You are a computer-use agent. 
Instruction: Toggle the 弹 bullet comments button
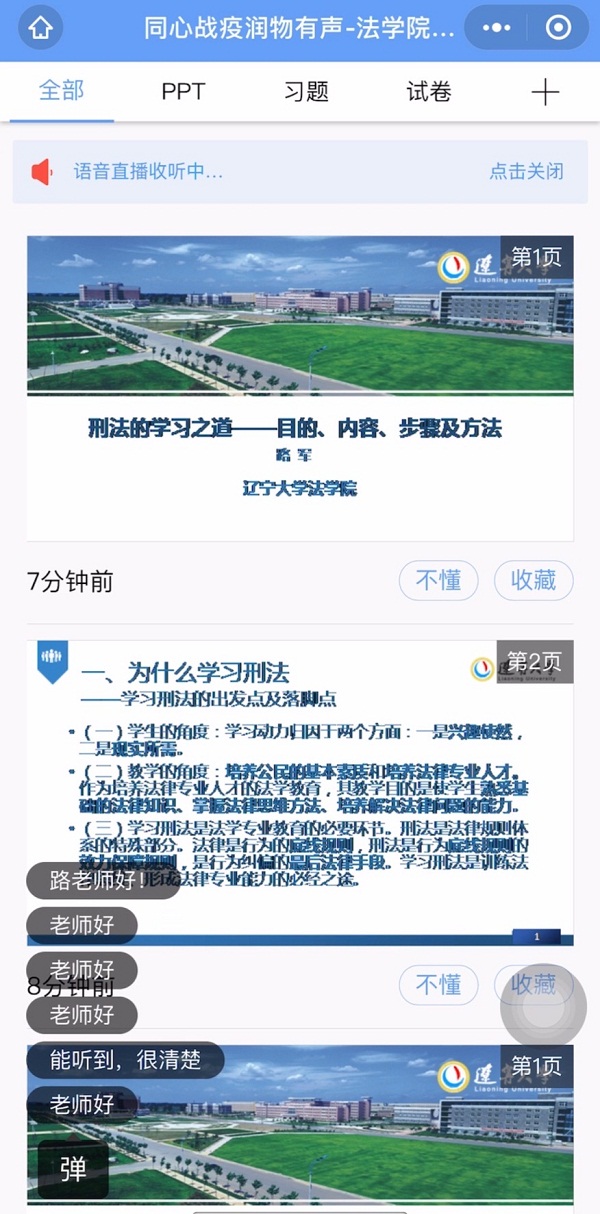[x=73, y=1168]
